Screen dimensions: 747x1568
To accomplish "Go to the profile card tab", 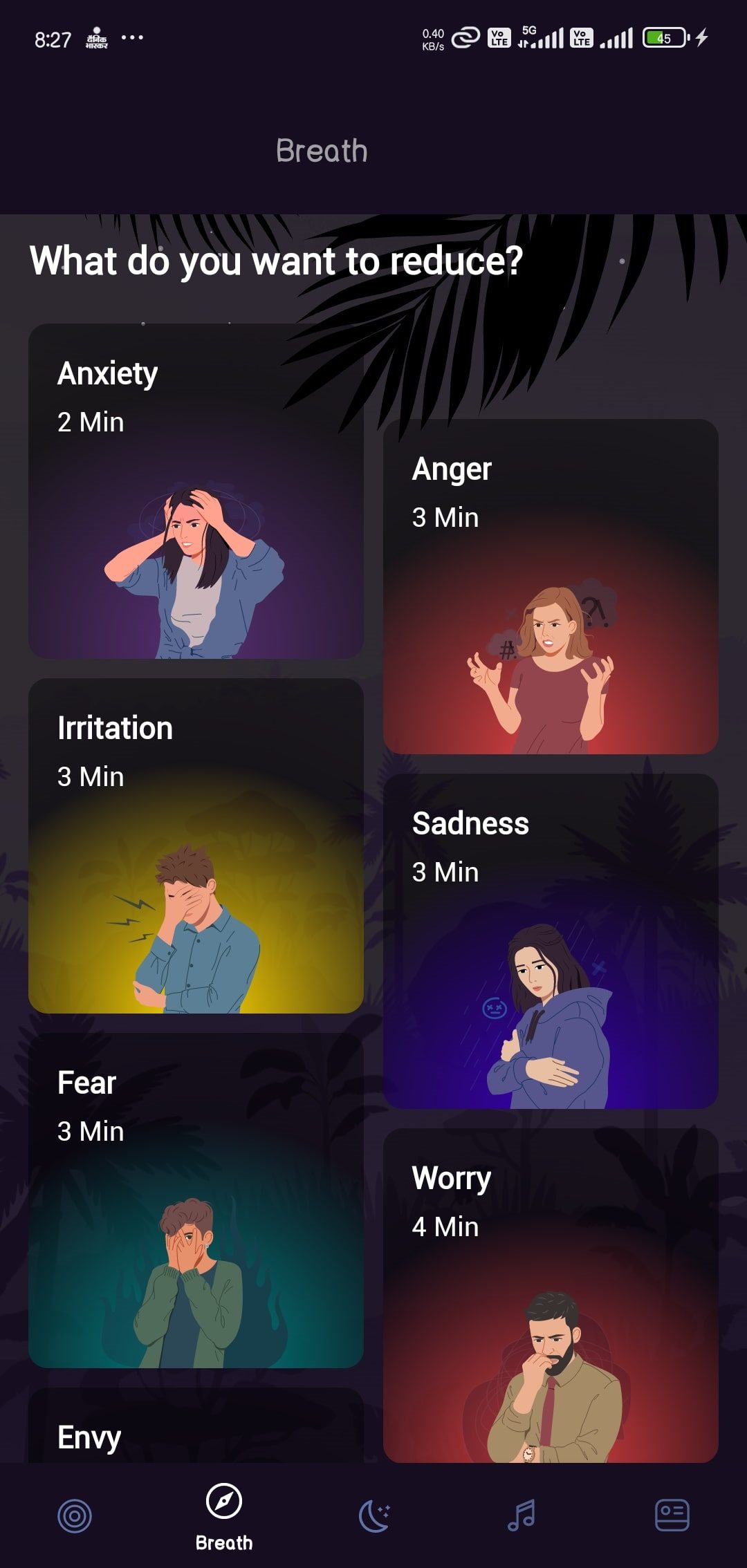I will pyautogui.click(x=672, y=1517).
